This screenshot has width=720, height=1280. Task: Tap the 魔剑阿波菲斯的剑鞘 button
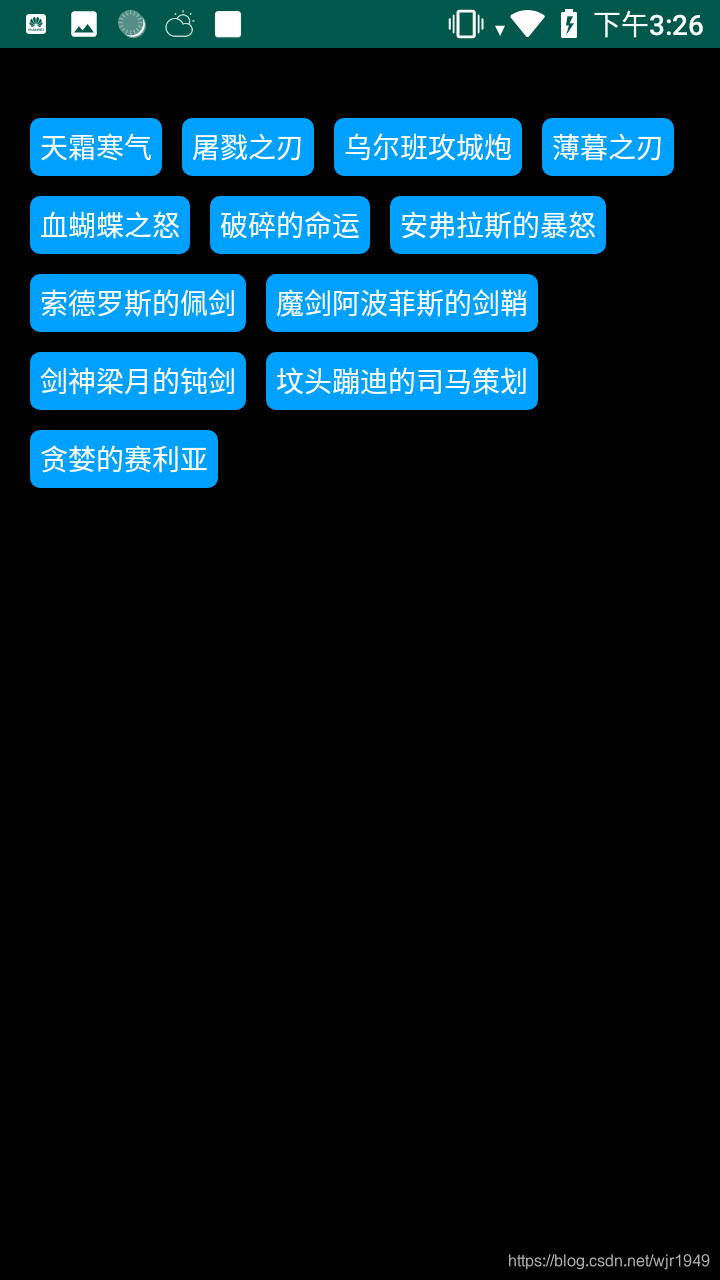(402, 303)
